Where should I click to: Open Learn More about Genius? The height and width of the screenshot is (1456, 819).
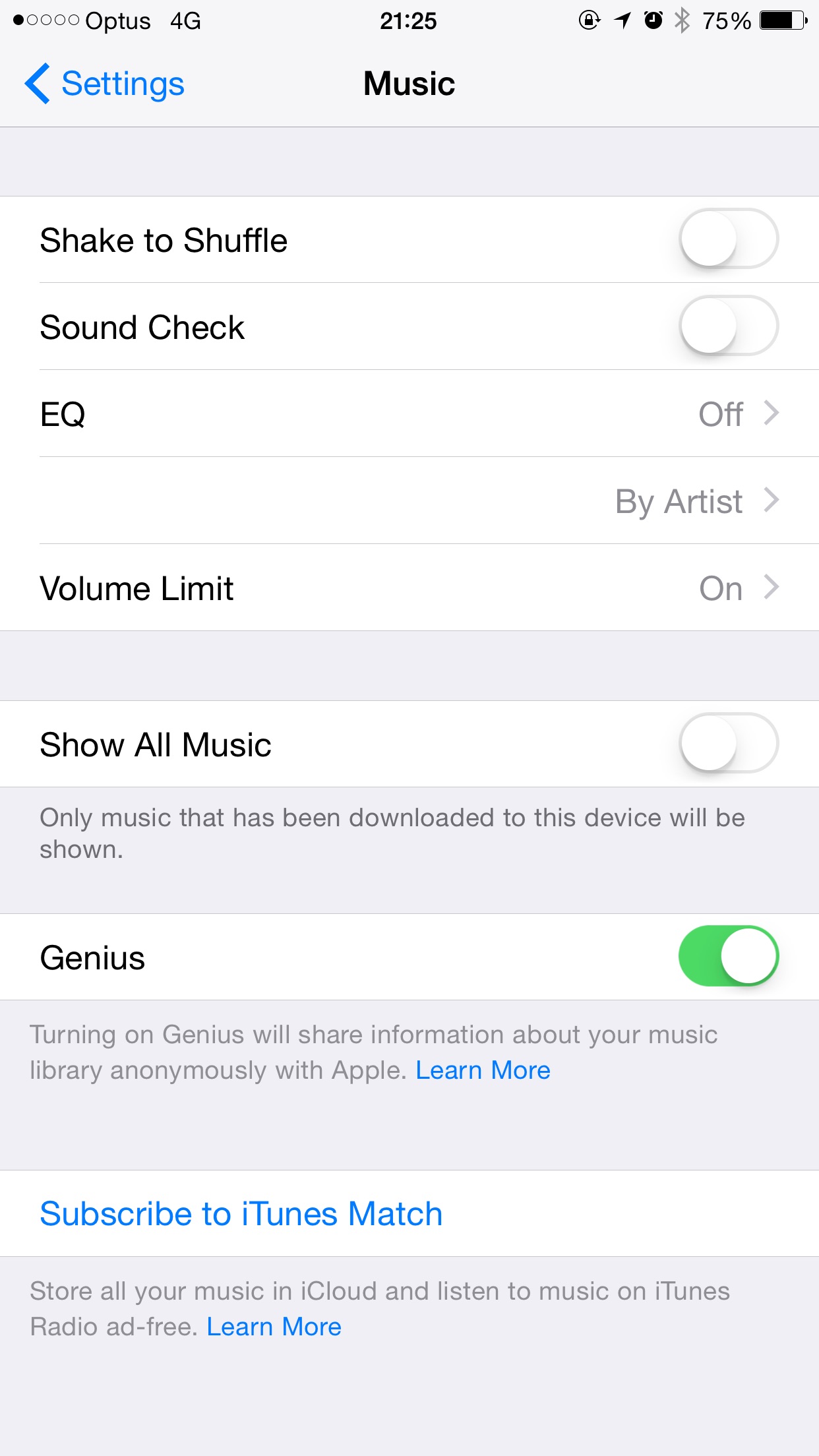[x=483, y=1070]
